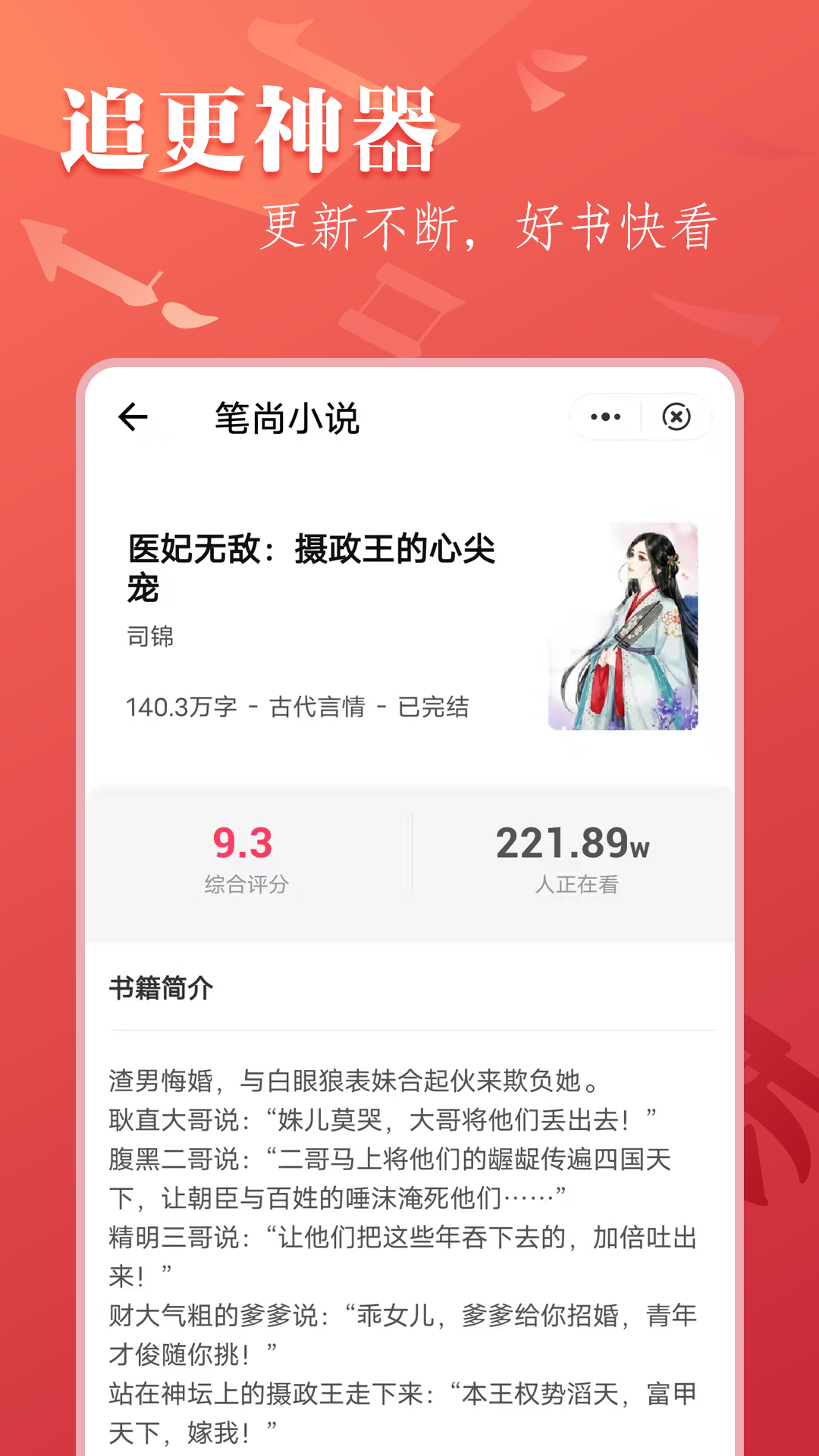Click 追更神器 banner headline
Image resolution: width=819 pixels, height=1456 pixels.
coord(250,130)
